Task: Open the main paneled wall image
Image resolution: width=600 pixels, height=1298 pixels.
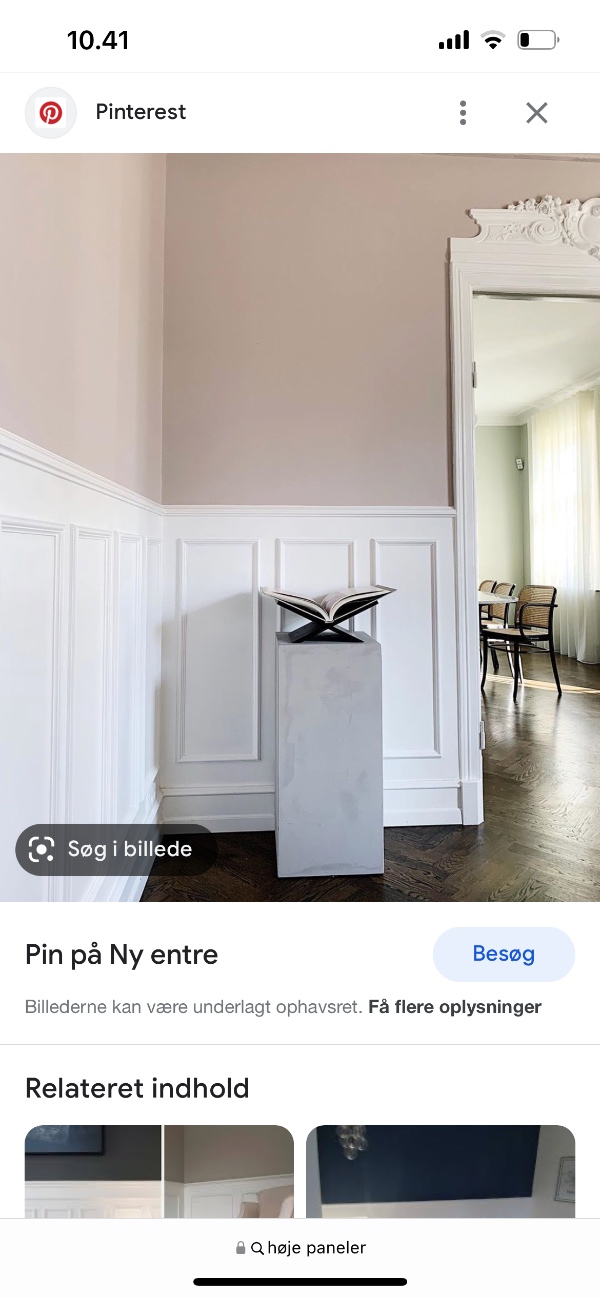Action: pyautogui.click(x=300, y=500)
